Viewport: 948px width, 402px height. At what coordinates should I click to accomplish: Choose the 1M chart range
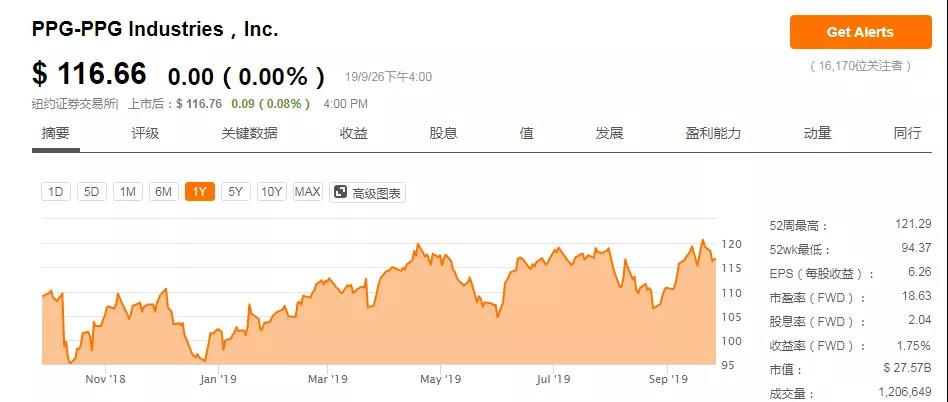click(127, 192)
